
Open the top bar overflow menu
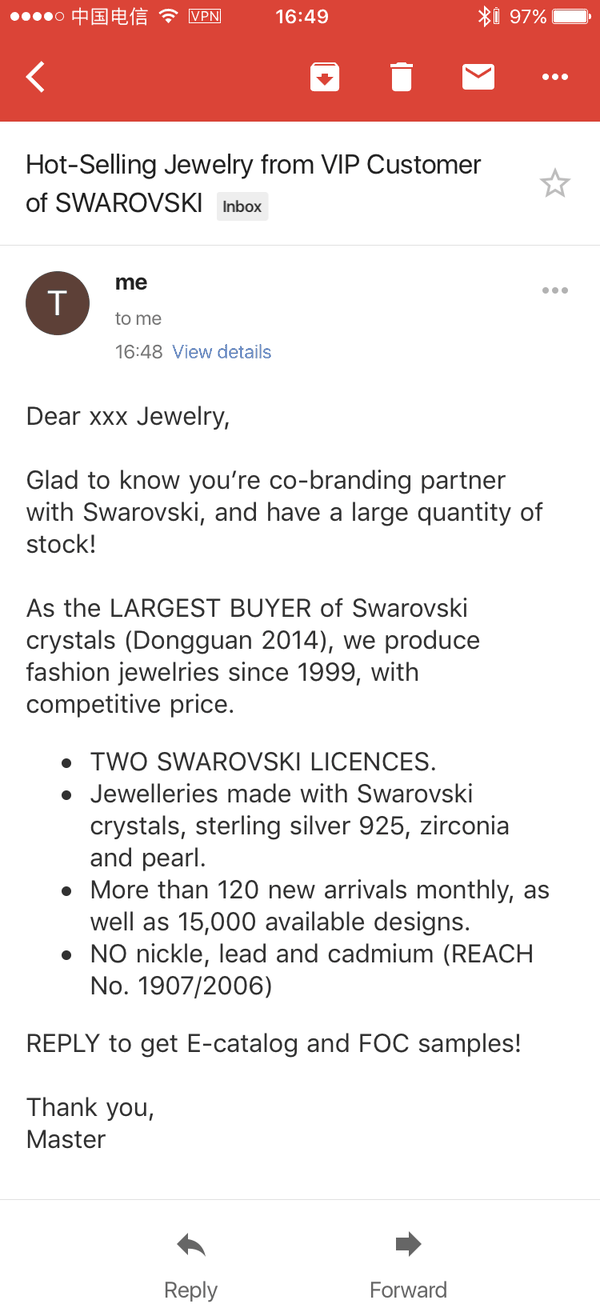pos(554,77)
